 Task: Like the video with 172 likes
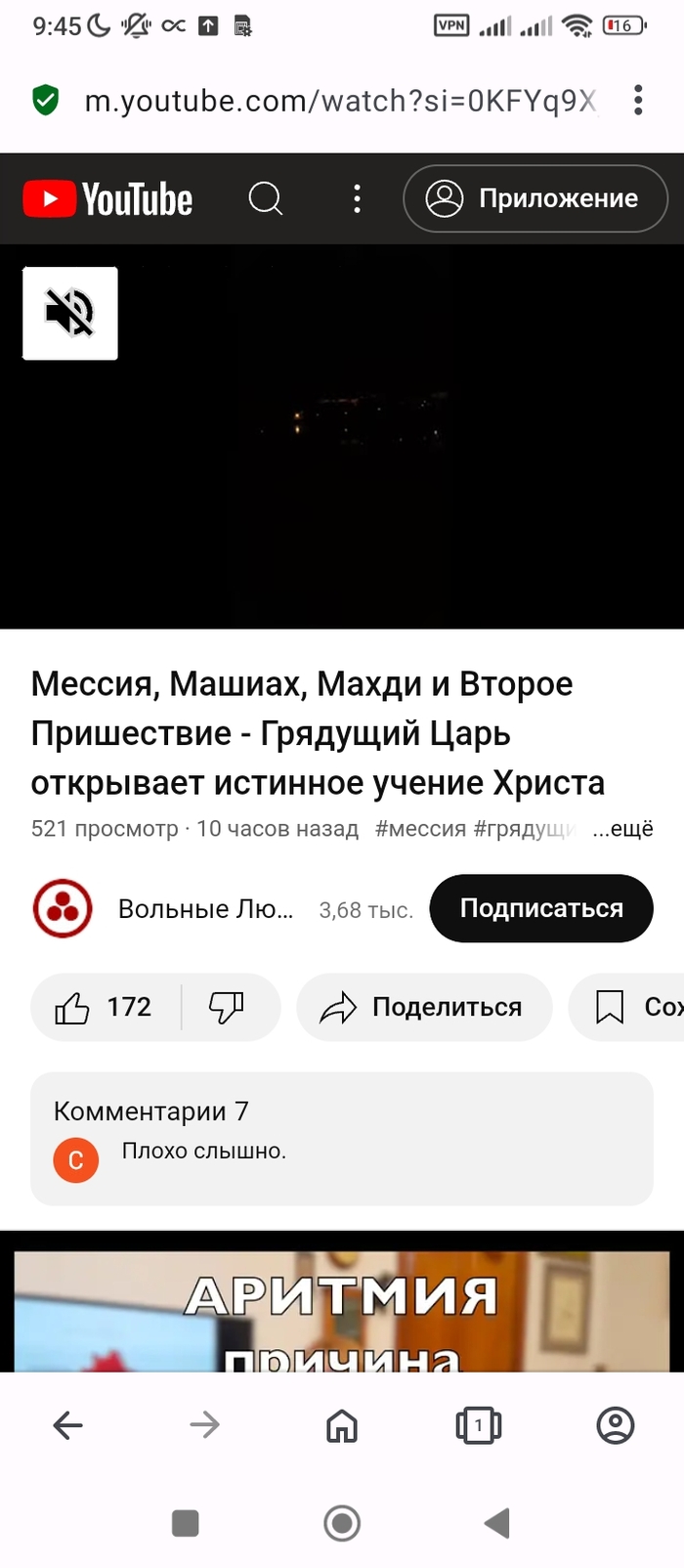pos(105,1007)
